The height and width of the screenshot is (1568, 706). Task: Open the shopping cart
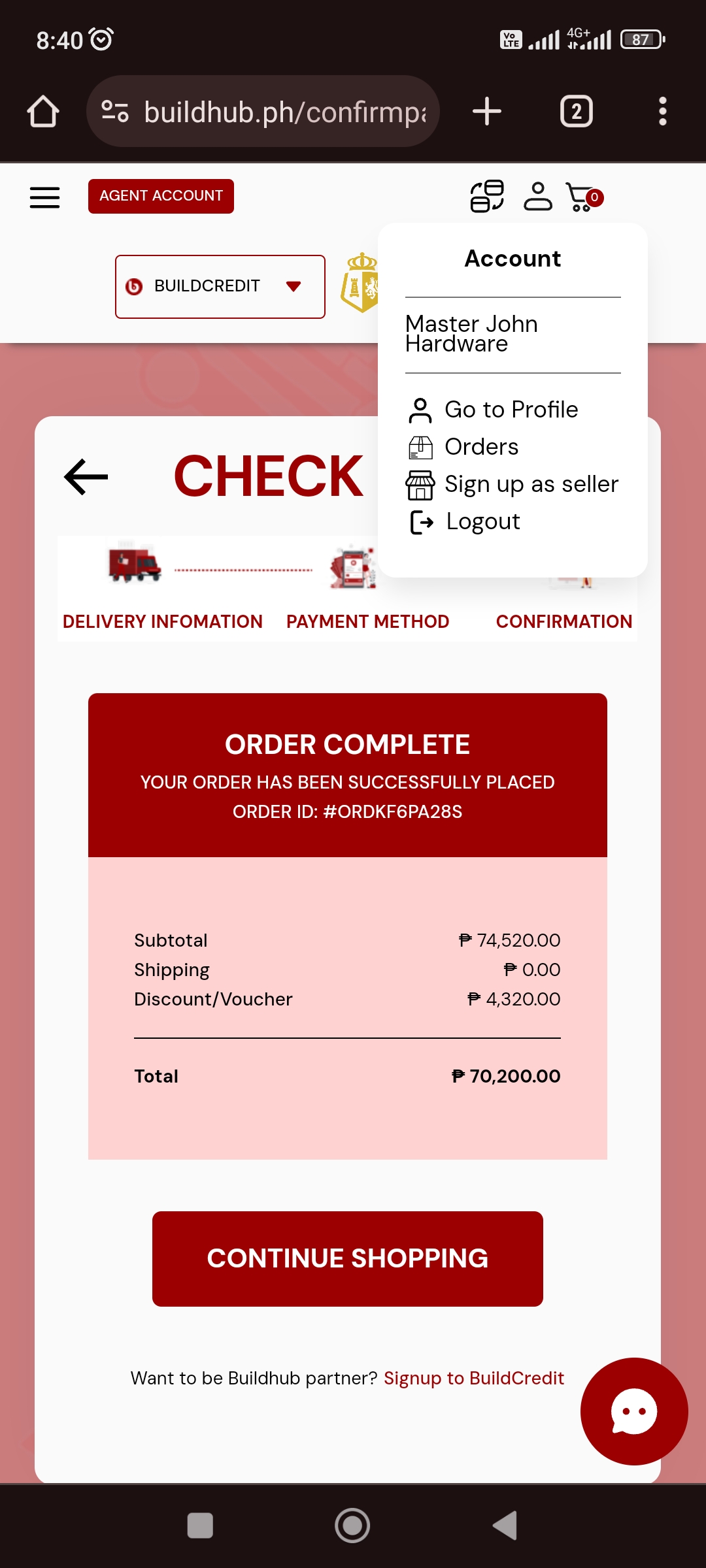click(x=583, y=197)
